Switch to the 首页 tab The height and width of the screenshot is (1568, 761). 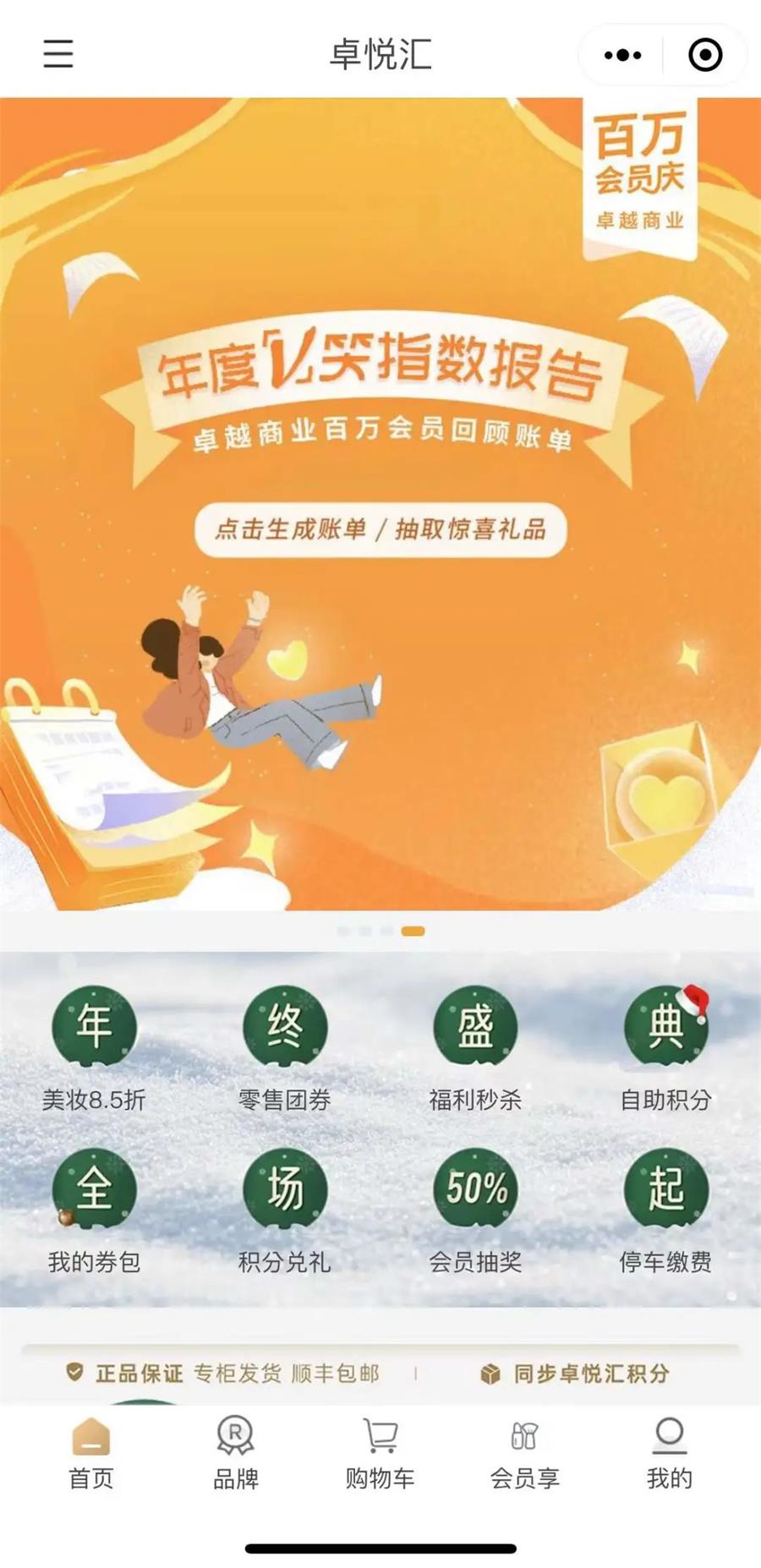91,1453
